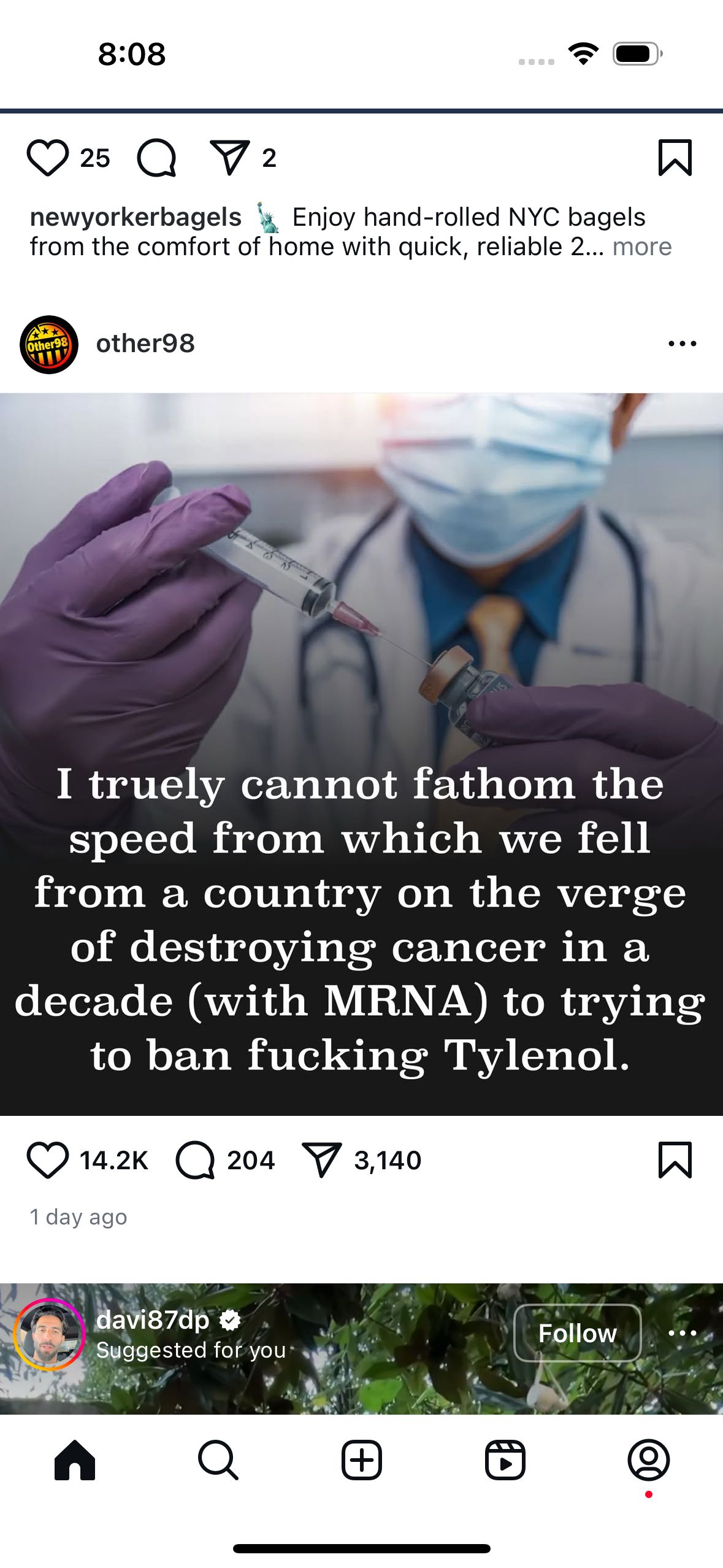
Task: Open the other98 profile picture
Action: point(49,344)
